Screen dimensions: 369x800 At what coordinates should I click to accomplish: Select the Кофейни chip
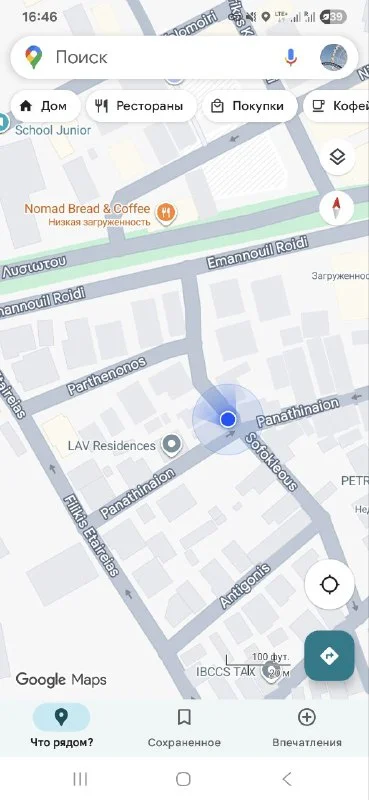coord(336,106)
